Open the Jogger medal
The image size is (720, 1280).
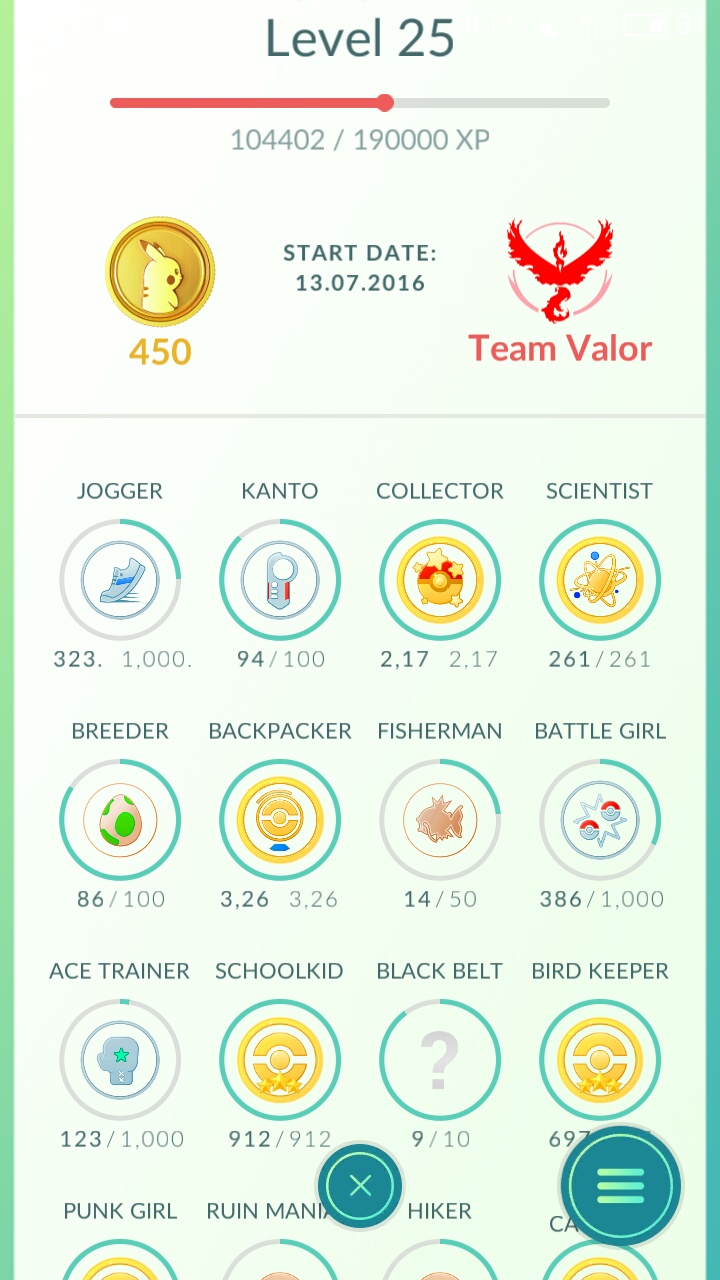120,580
